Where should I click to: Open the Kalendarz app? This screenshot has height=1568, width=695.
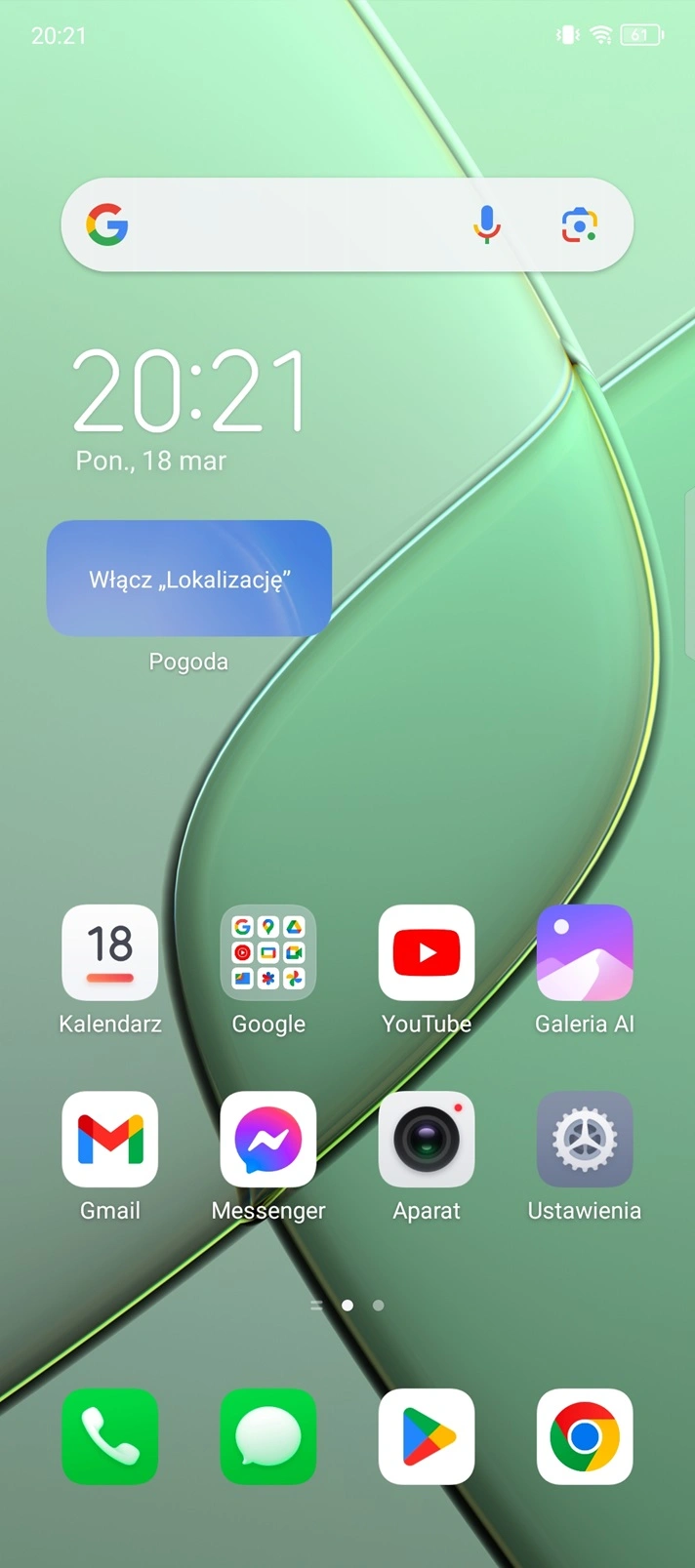(110, 953)
